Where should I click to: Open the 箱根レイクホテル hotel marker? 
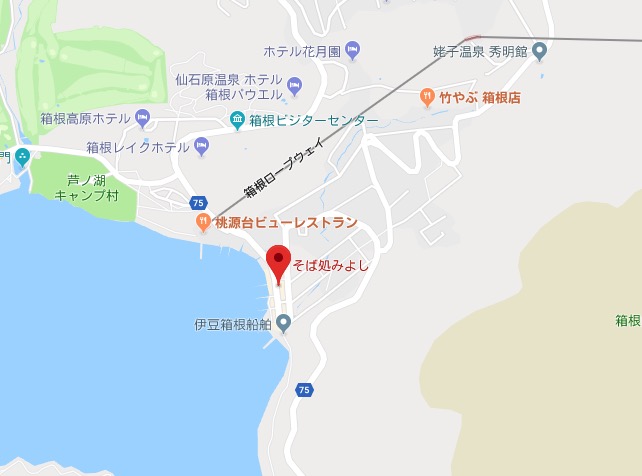pyautogui.click(x=203, y=147)
